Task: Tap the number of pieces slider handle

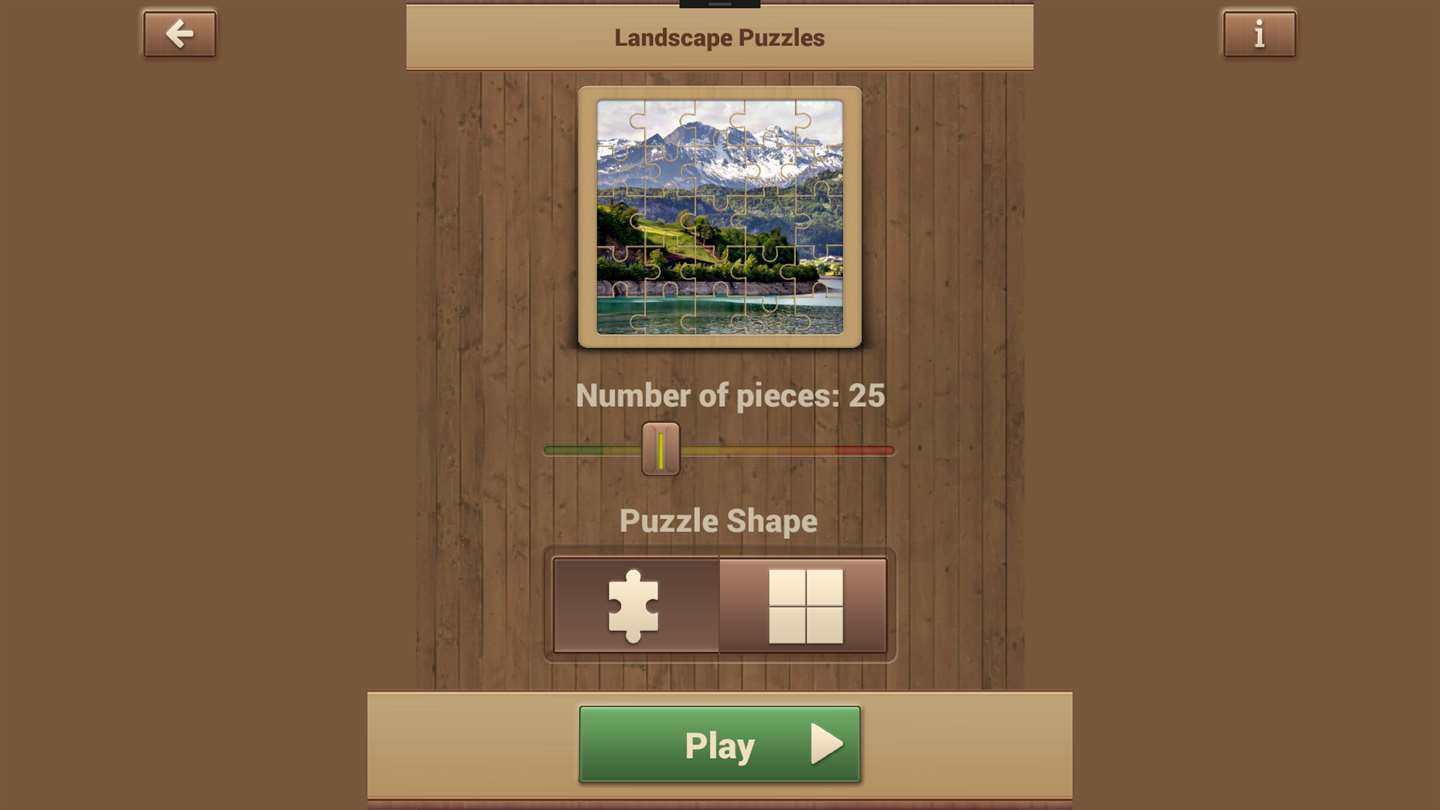Action: coord(660,449)
